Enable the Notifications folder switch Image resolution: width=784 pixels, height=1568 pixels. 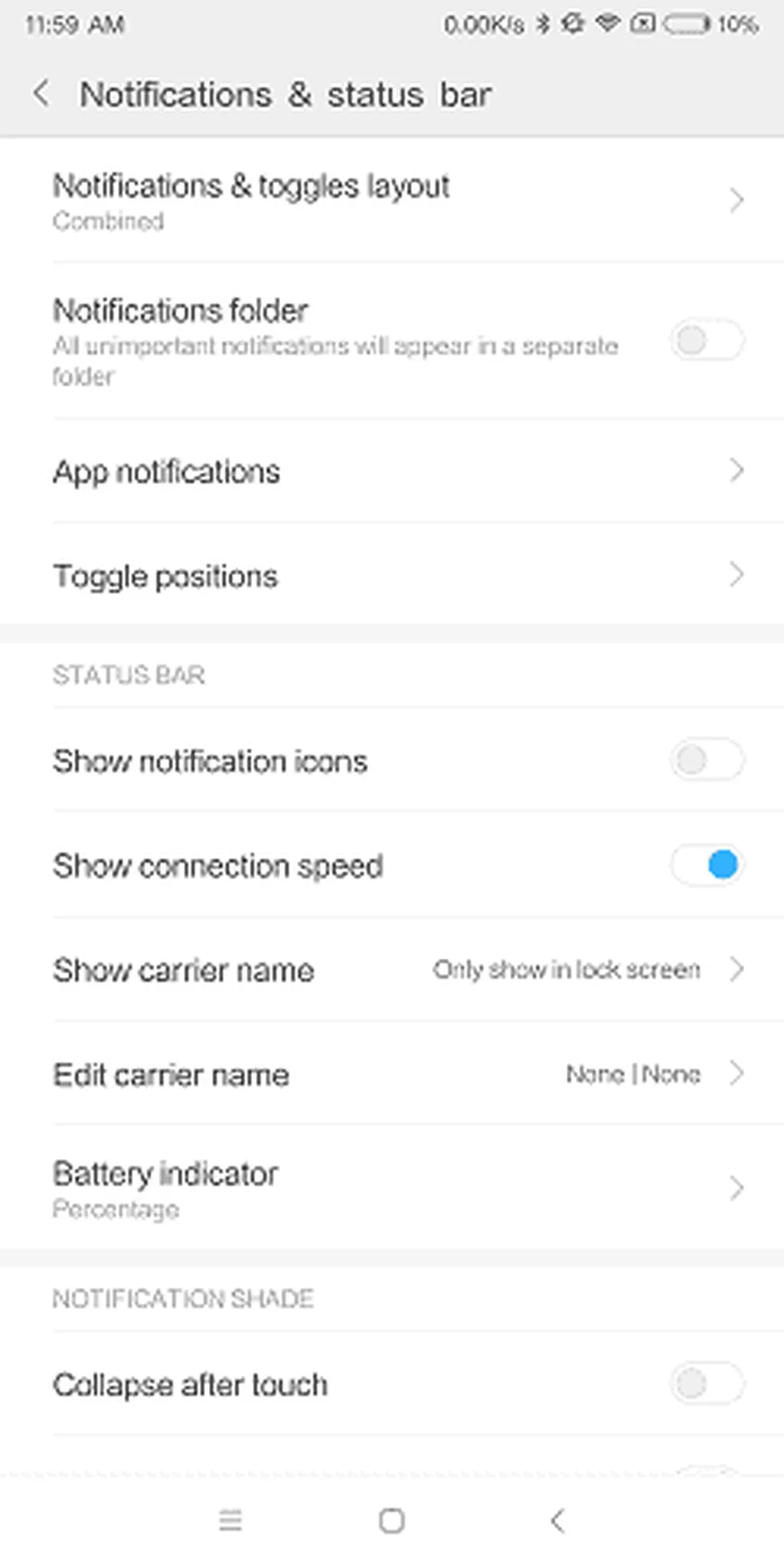[707, 340]
